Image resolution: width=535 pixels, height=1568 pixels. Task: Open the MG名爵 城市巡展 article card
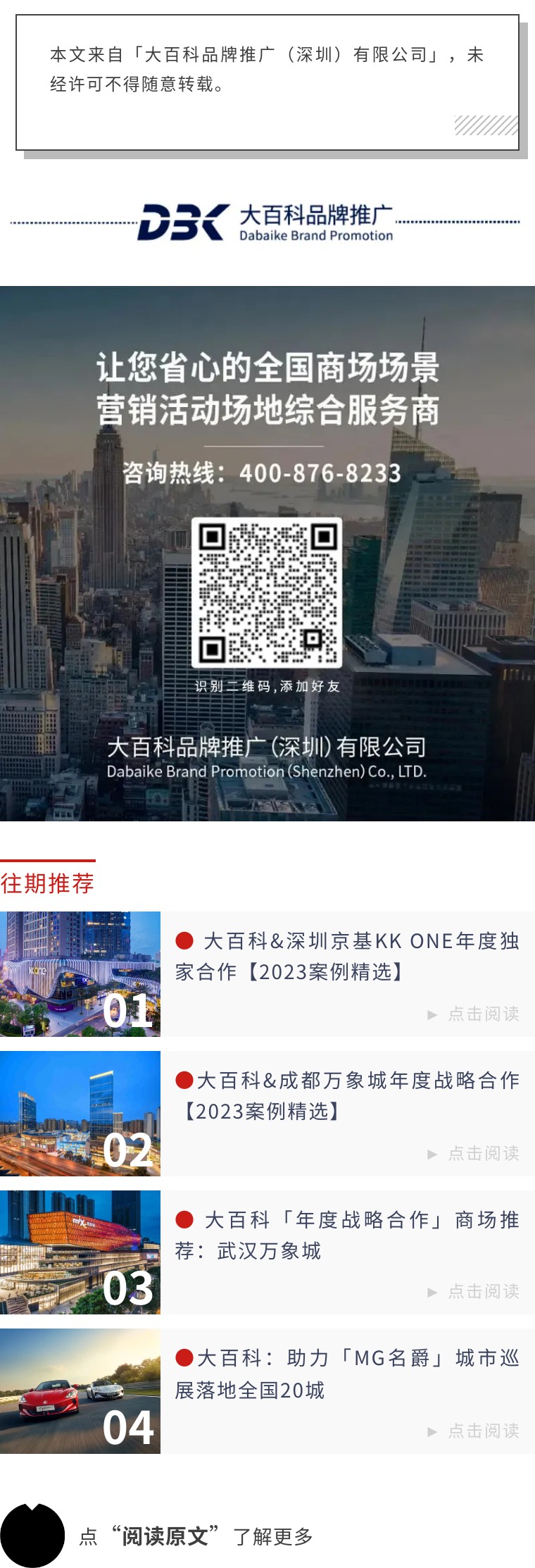coord(346,1374)
